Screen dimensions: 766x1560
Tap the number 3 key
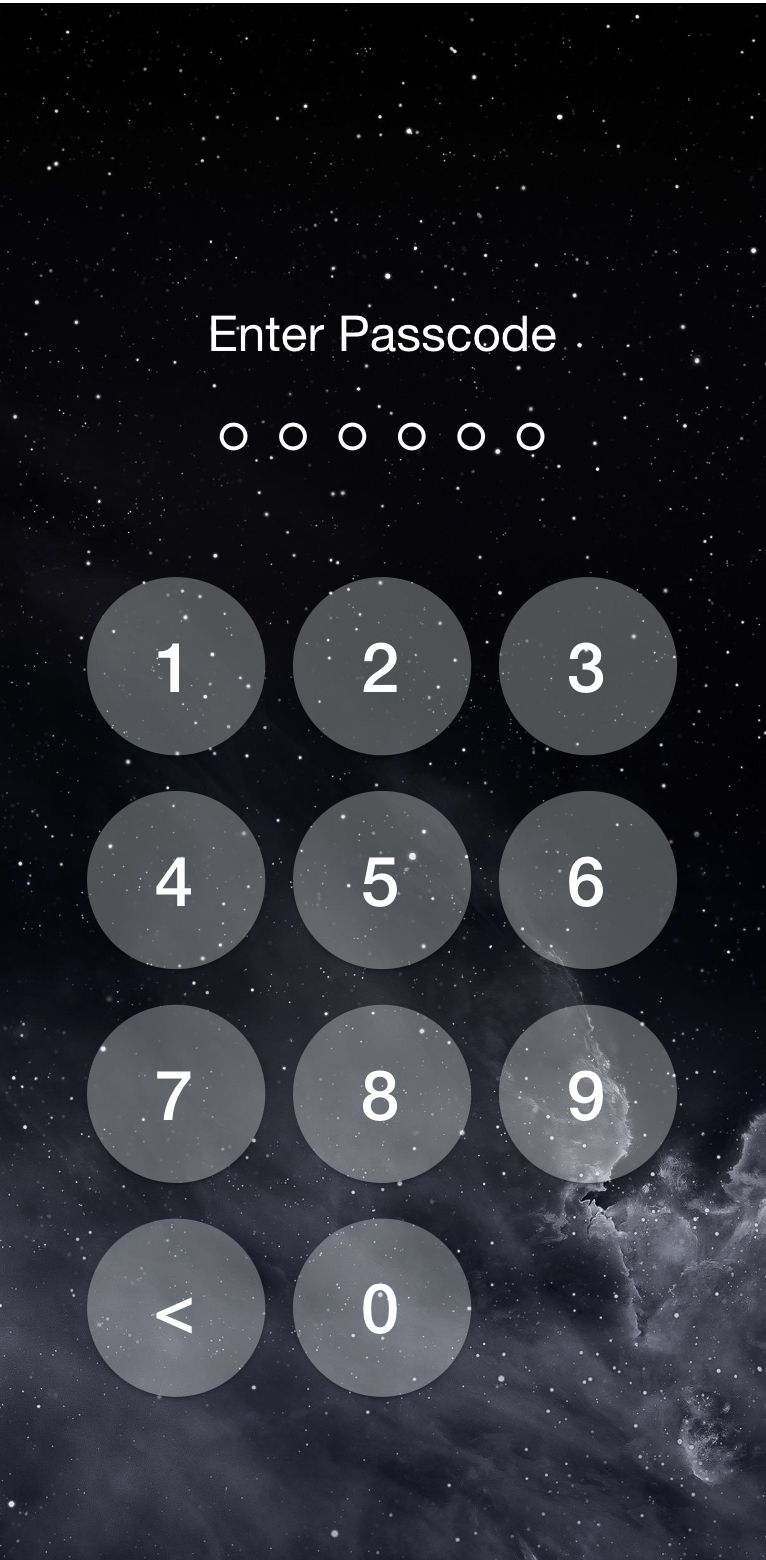(587, 666)
